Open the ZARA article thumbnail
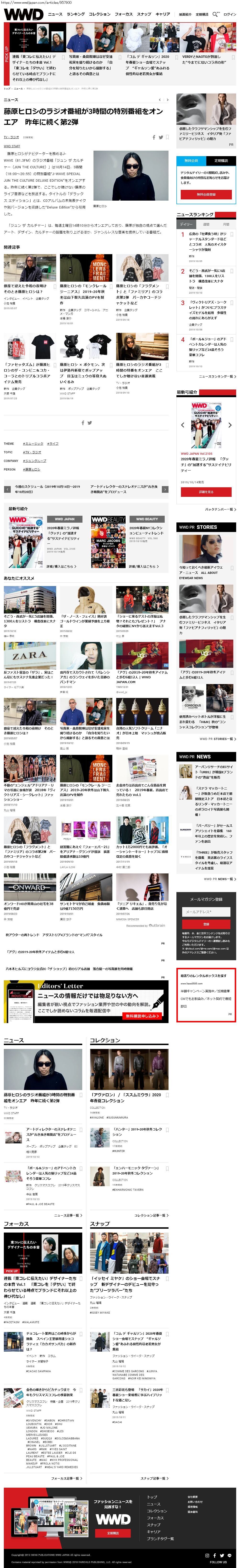 [30, 656]
